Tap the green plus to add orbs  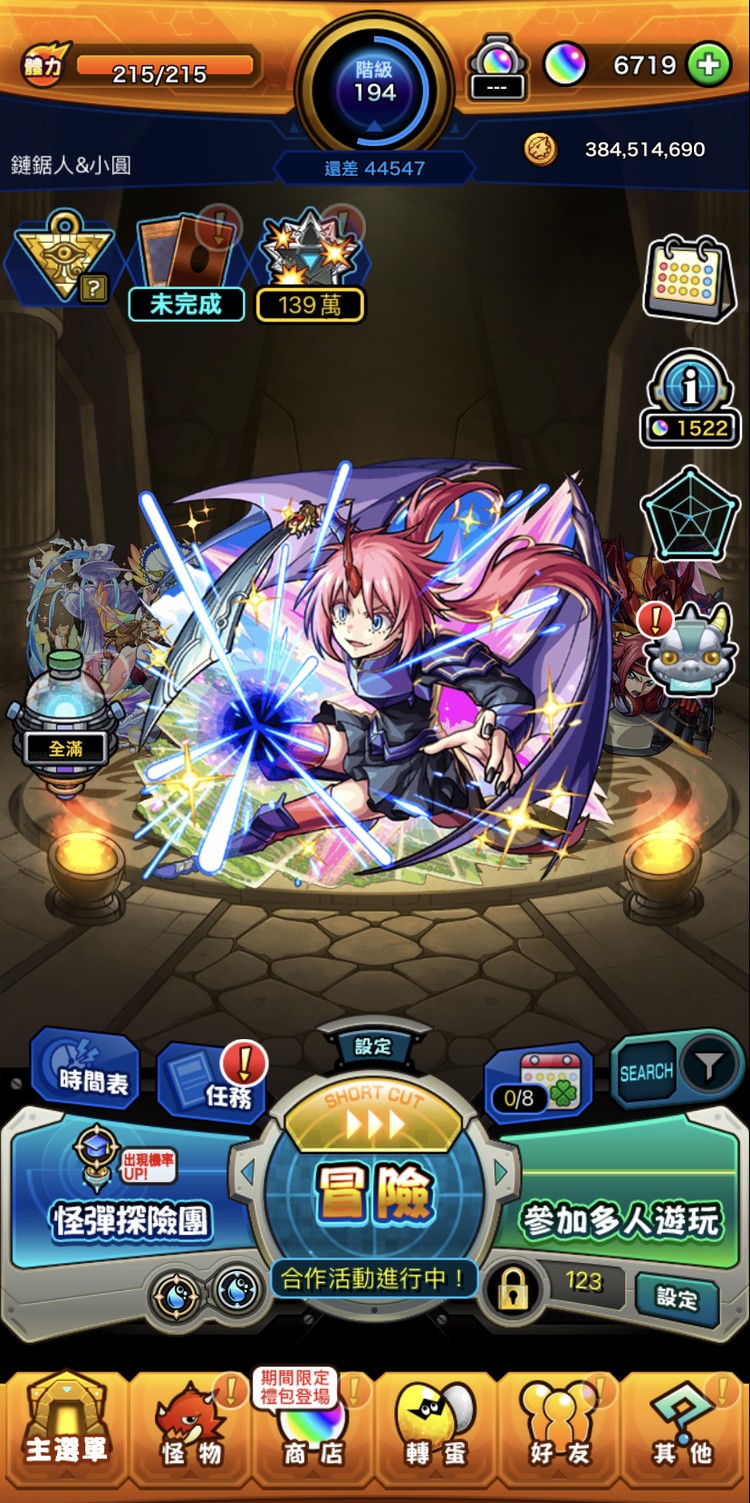point(708,65)
